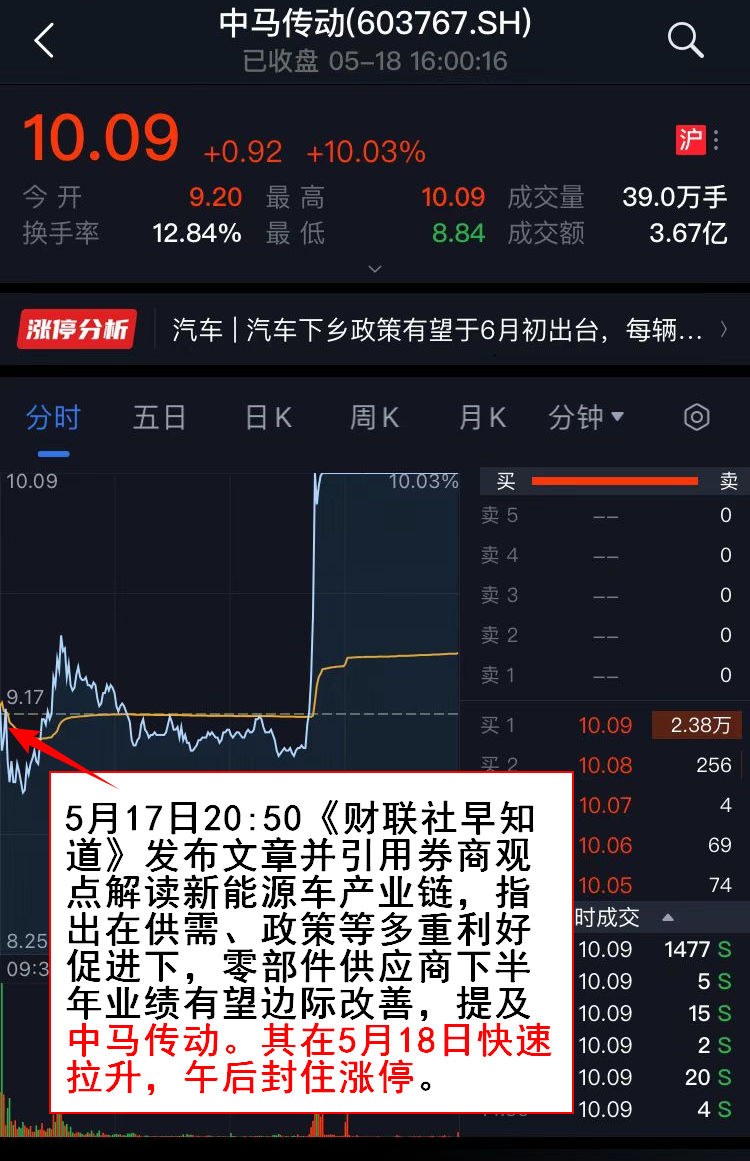Open chart settings hexagon icon

coord(697,417)
